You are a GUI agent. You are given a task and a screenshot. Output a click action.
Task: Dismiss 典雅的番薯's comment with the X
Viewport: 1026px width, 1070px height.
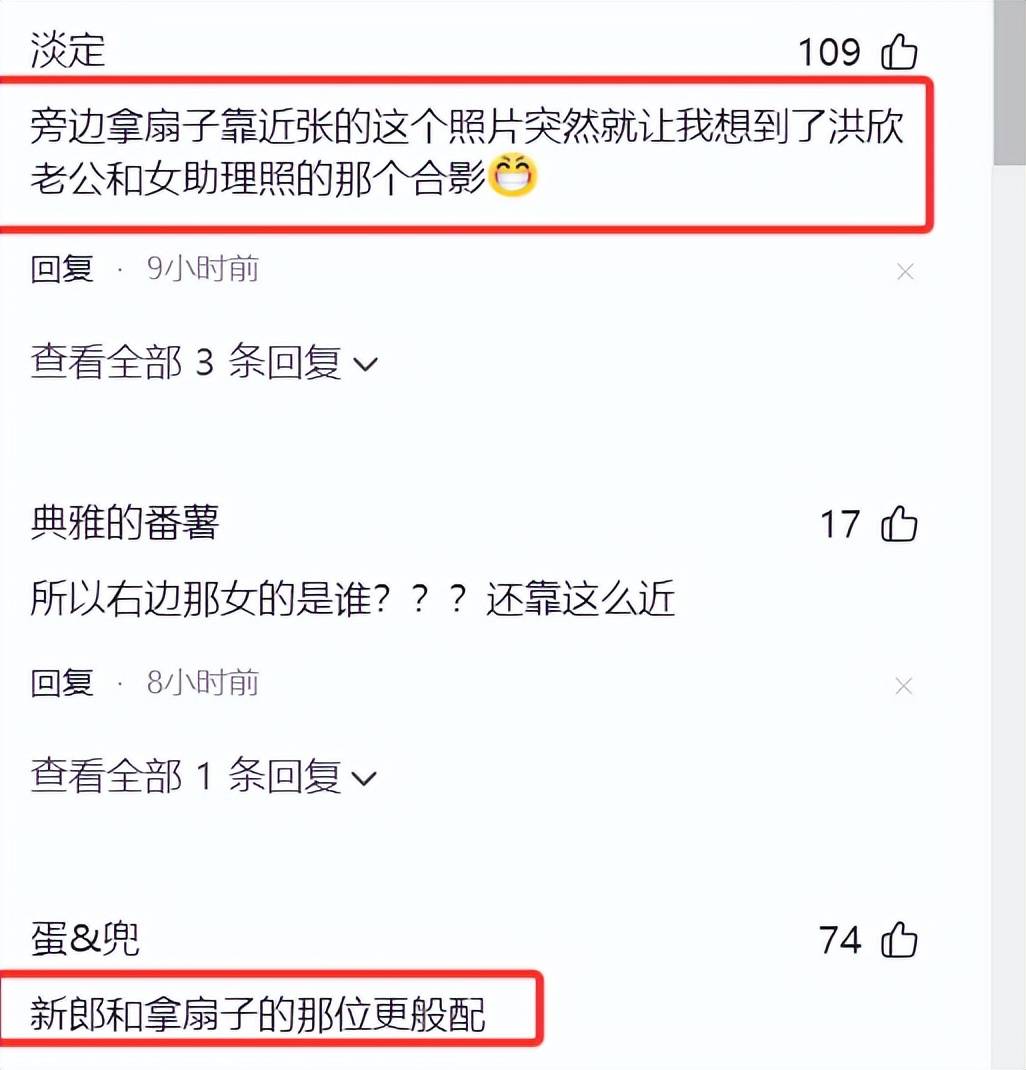[904, 686]
